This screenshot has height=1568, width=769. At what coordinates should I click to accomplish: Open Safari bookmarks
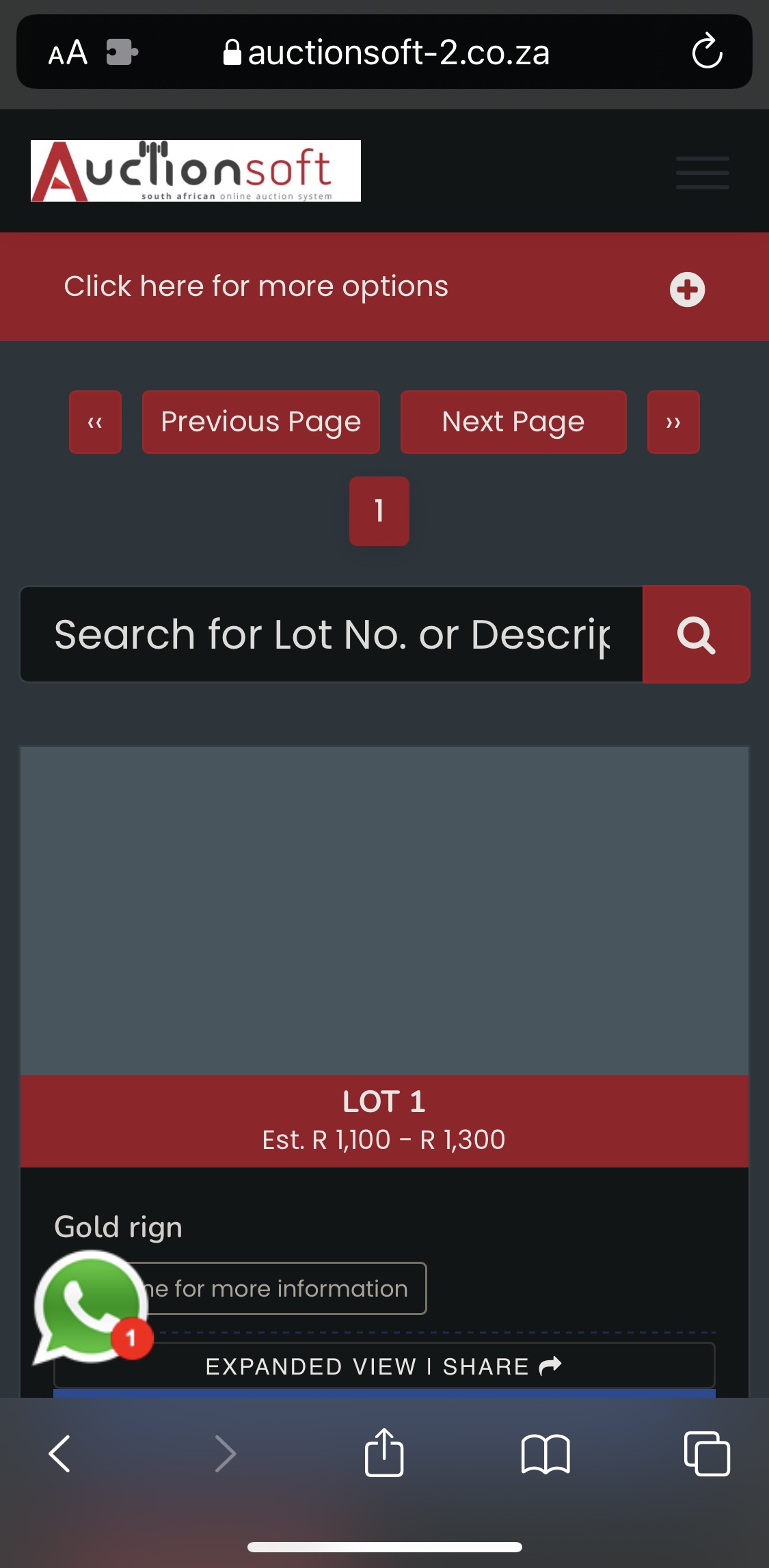coord(545,1454)
